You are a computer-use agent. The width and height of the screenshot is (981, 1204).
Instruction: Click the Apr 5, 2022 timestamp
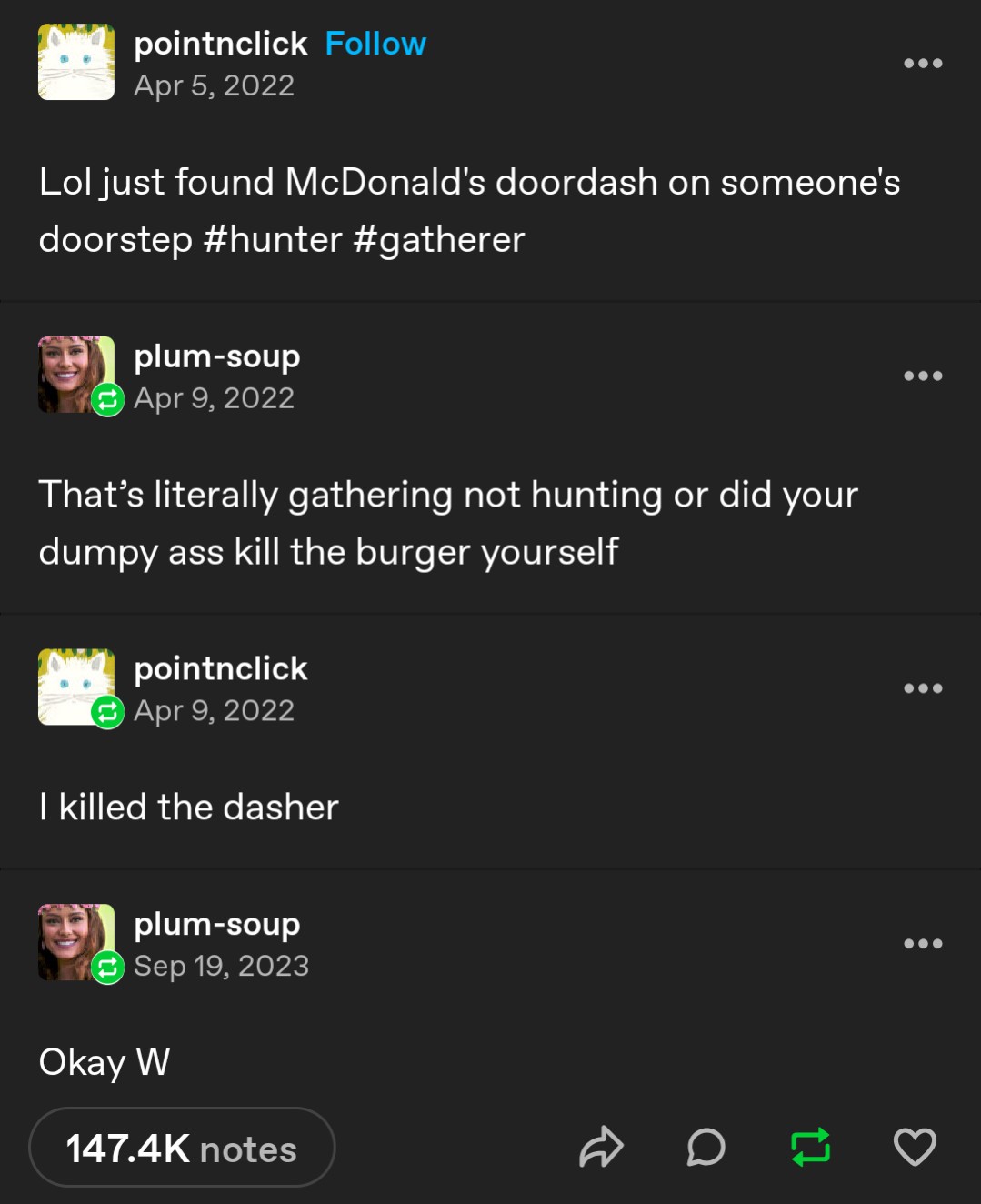pos(215,85)
